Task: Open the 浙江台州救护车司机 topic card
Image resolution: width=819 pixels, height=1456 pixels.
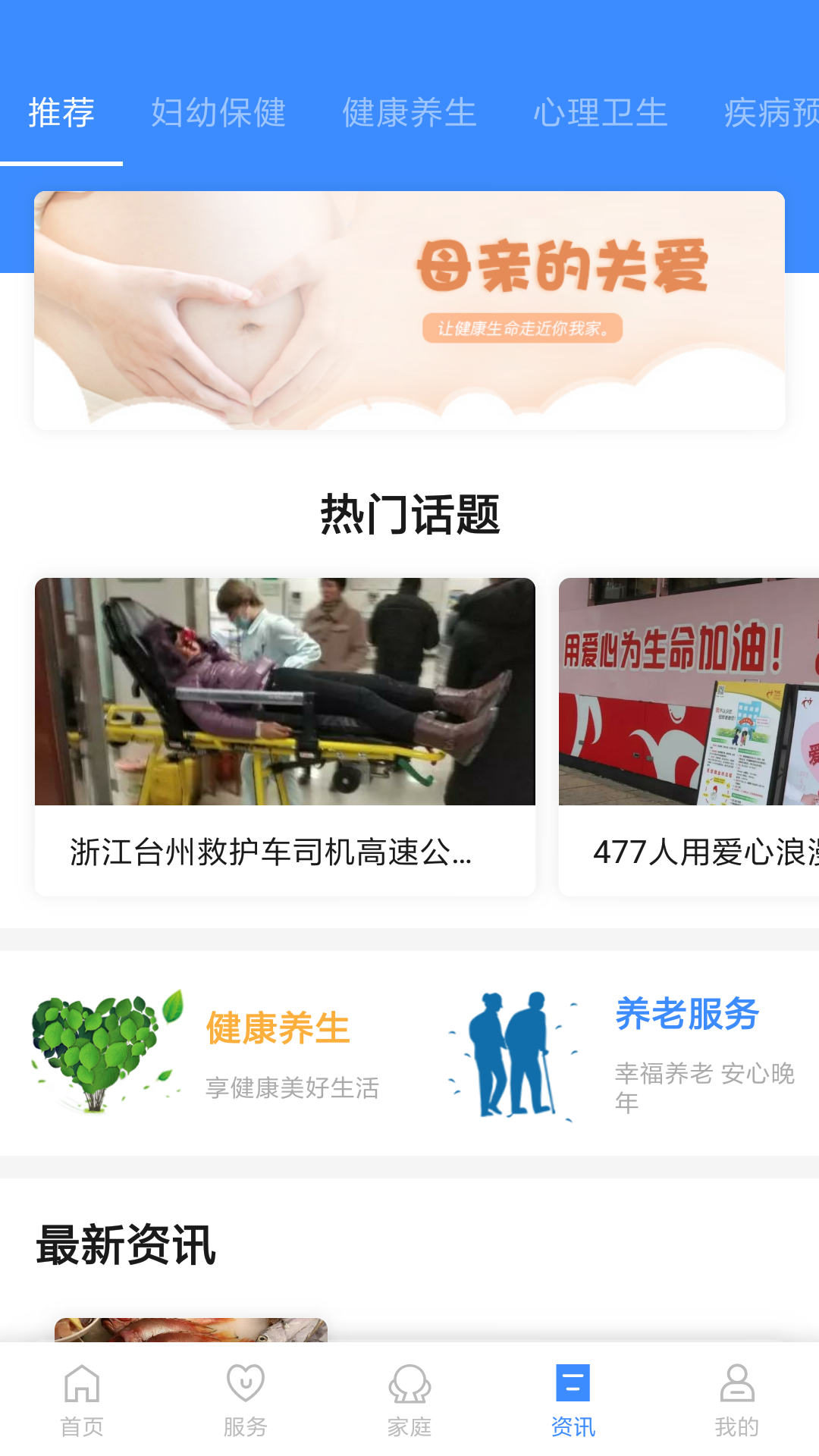Action: coord(285,736)
